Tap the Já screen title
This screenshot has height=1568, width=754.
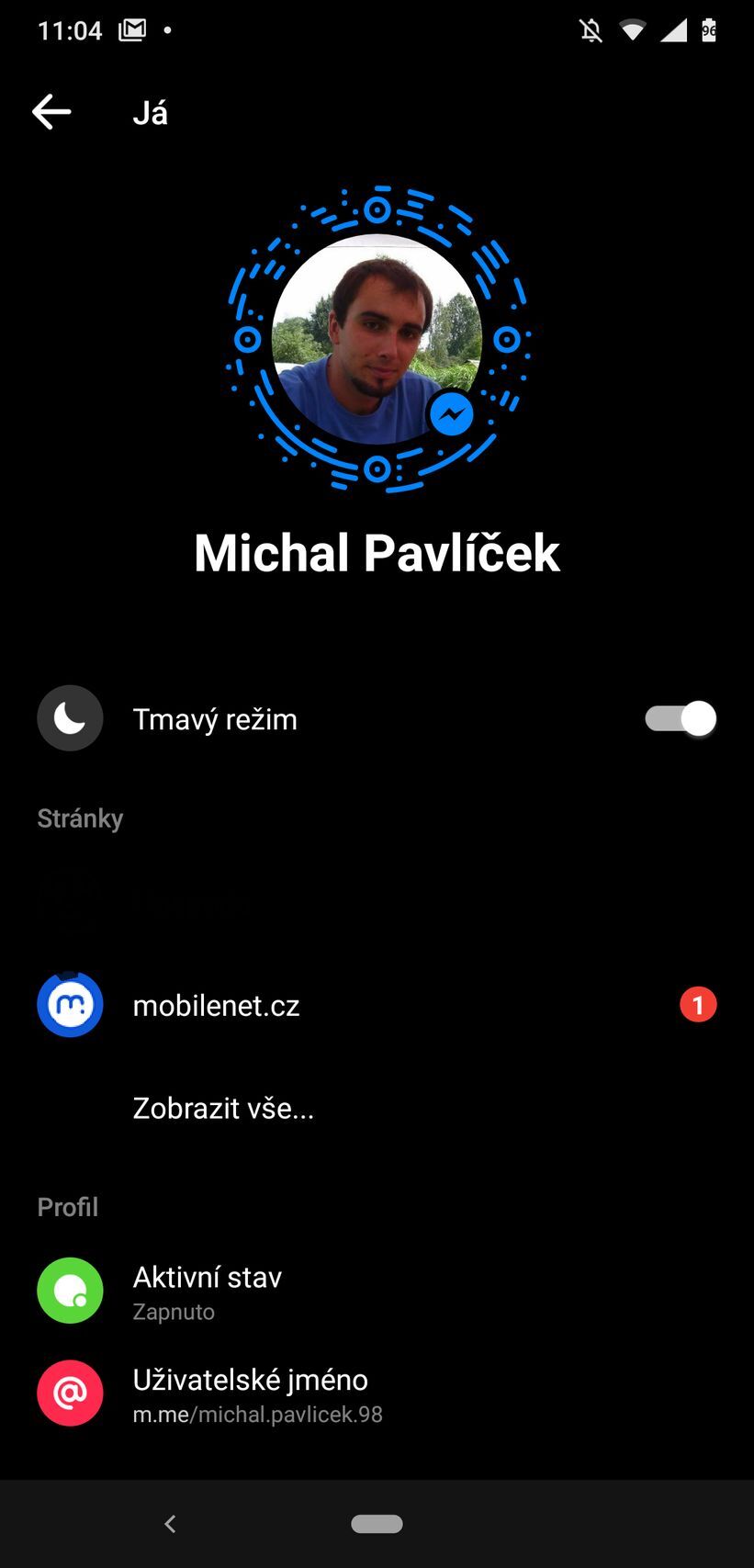pyautogui.click(x=150, y=111)
